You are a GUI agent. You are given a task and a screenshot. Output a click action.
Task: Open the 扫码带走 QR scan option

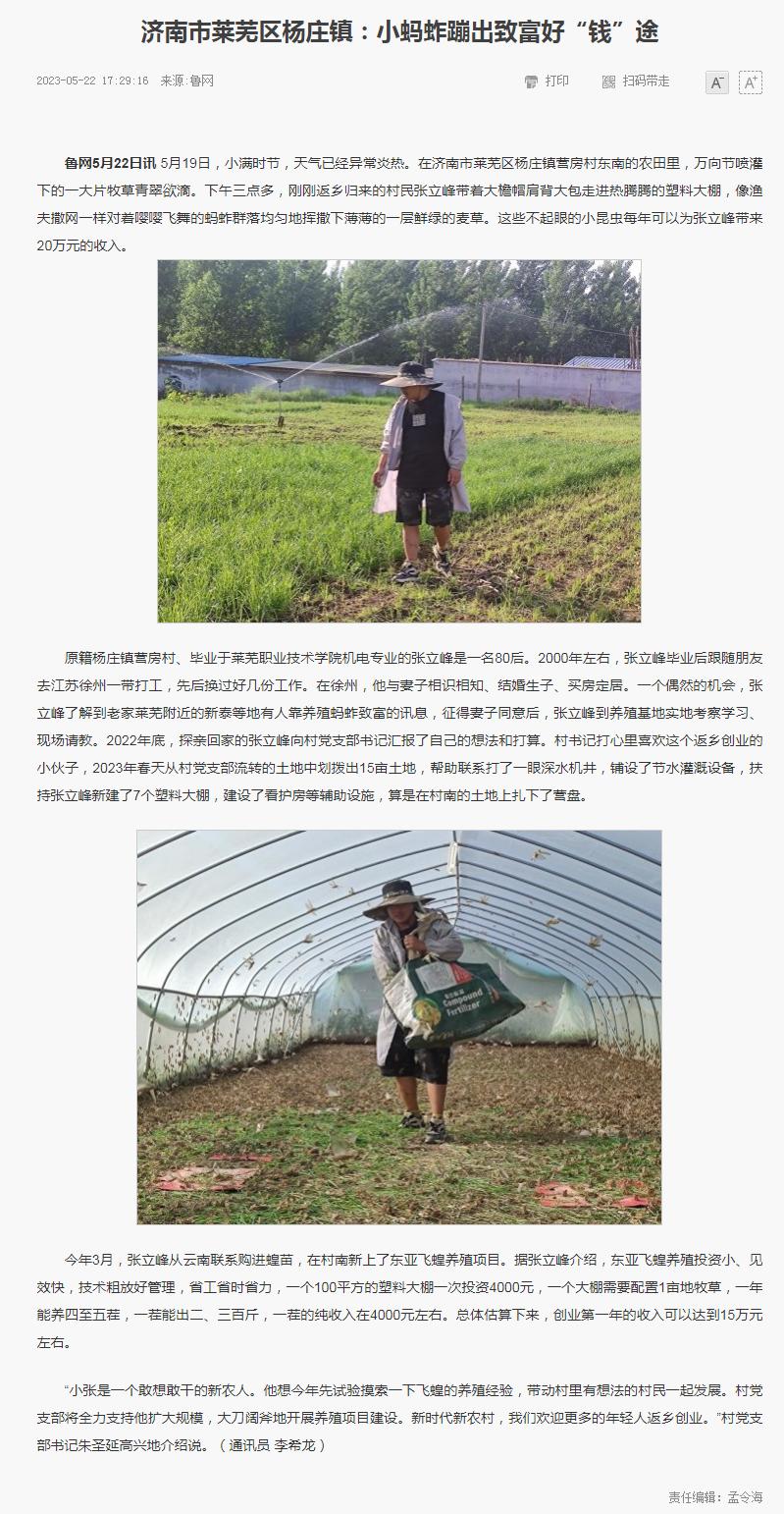[636, 81]
